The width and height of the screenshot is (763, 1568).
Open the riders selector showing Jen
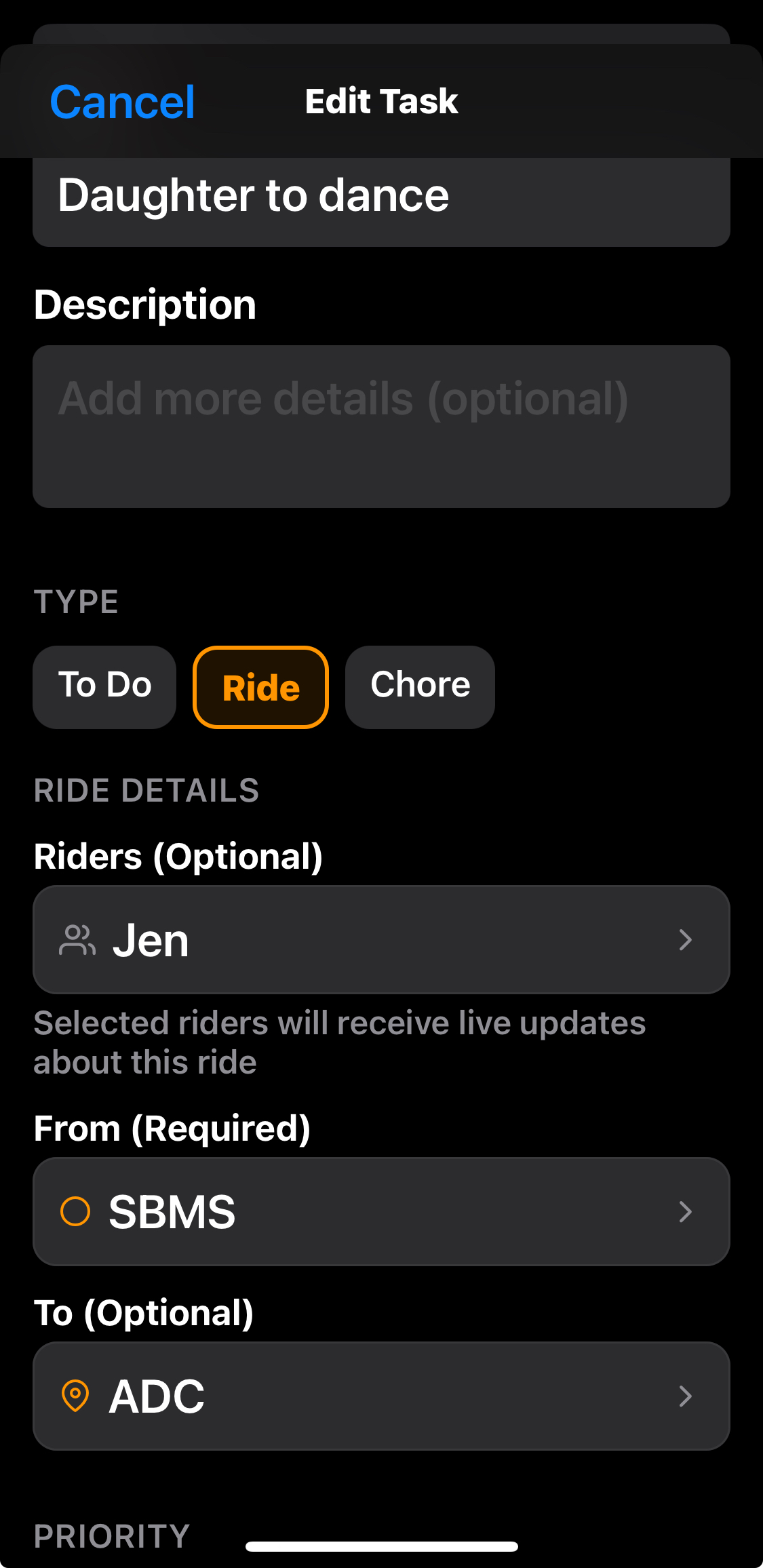click(381, 939)
